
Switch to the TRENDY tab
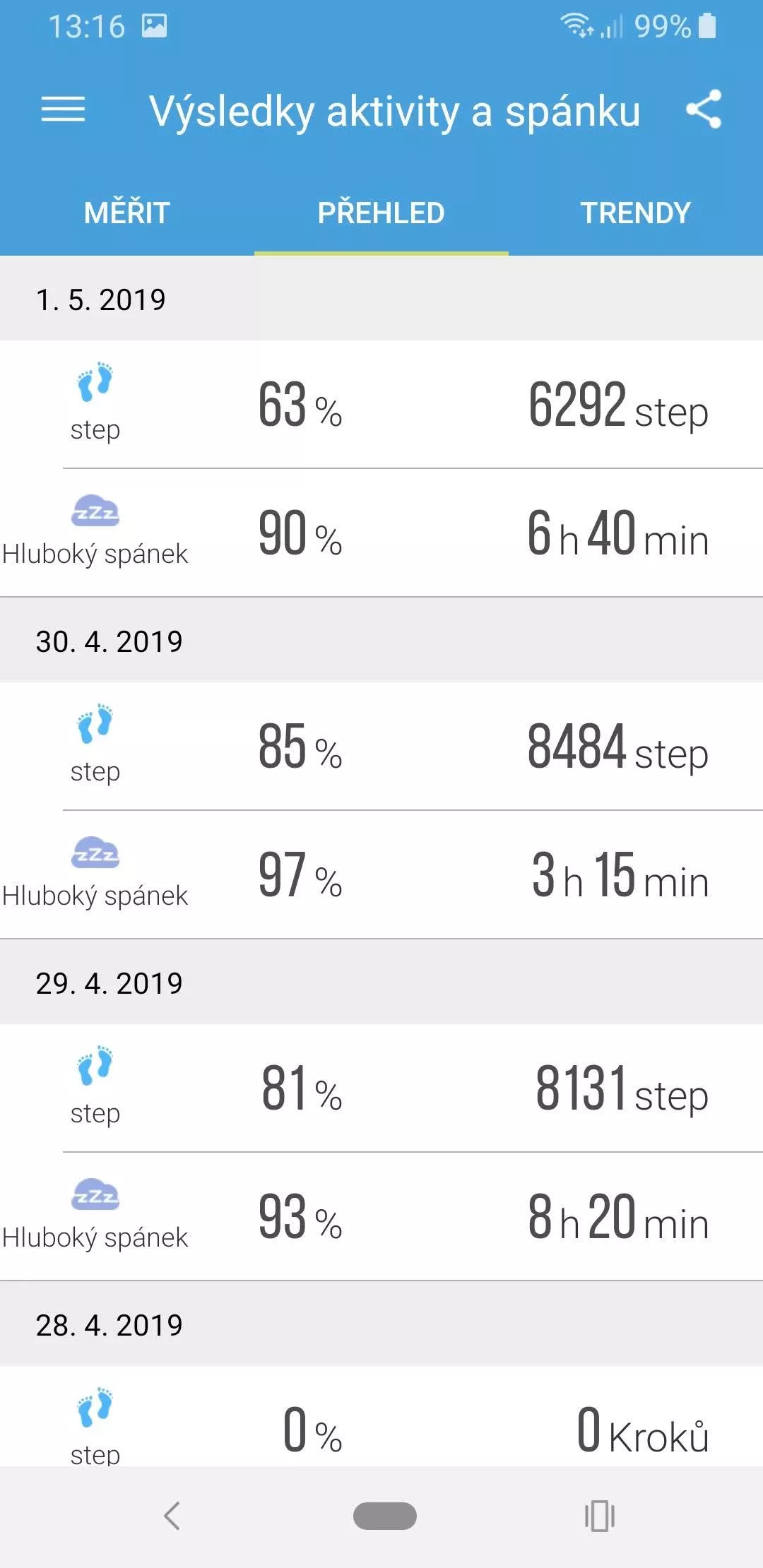(636, 213)
